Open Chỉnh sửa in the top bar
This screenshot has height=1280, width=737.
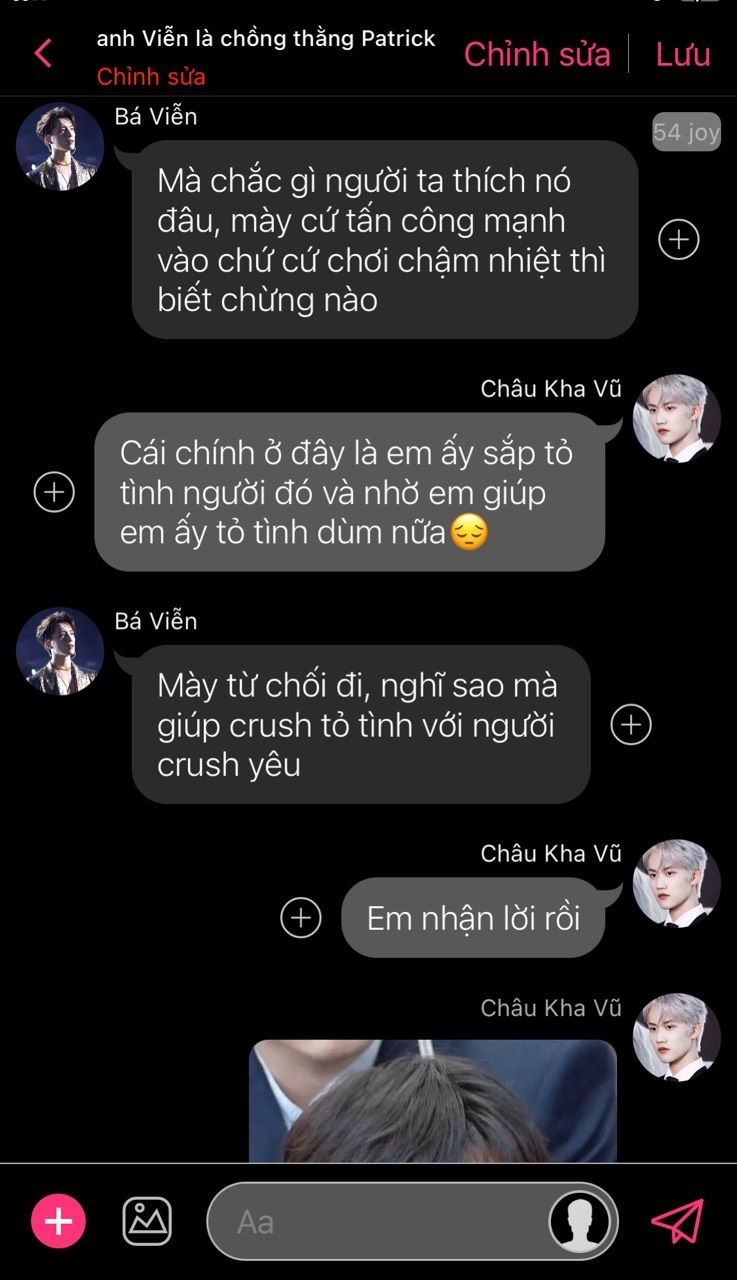[537, 54]
